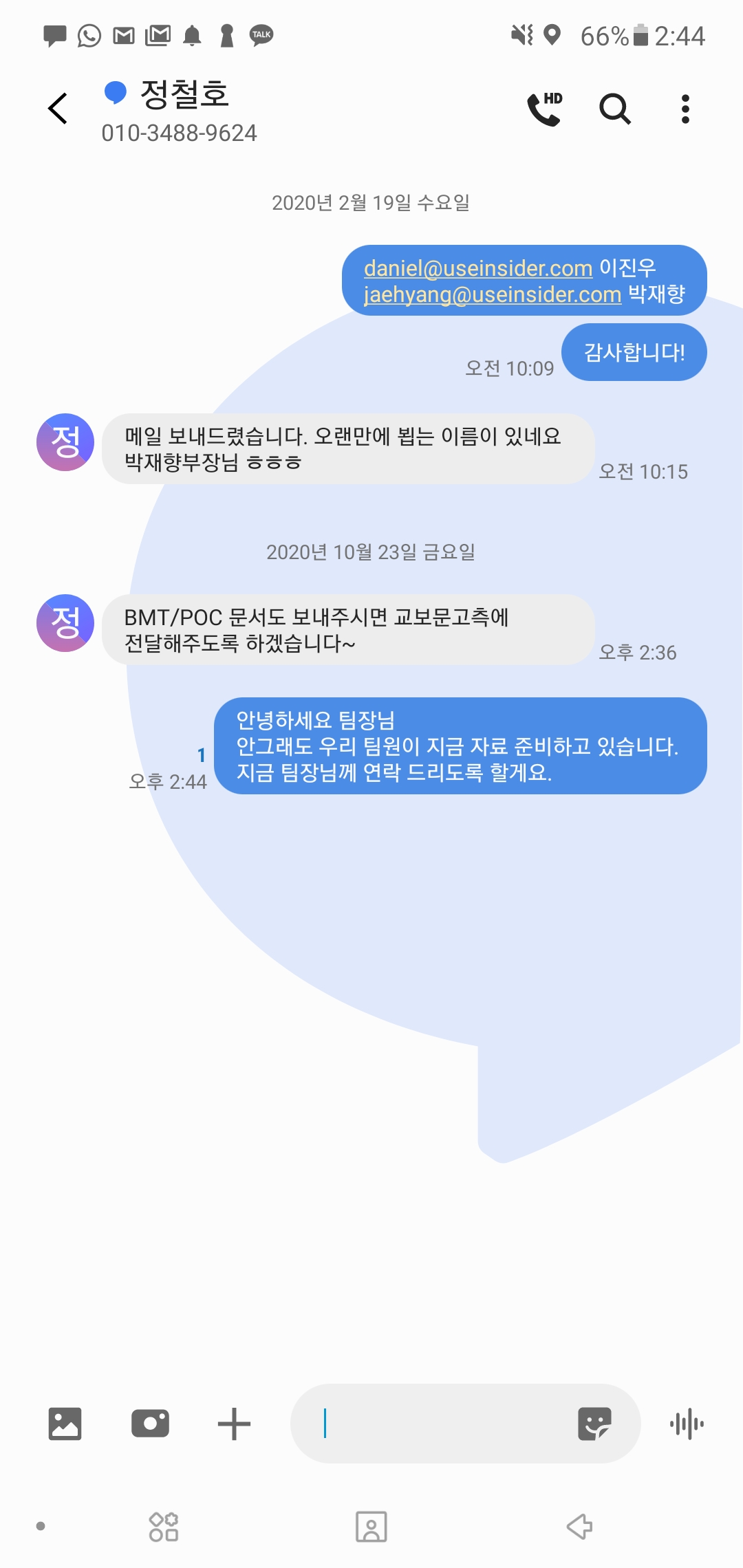Search within this conversation
This screenshot has width=743, height=1568.
pyautogui.click(x=614, y=109)
